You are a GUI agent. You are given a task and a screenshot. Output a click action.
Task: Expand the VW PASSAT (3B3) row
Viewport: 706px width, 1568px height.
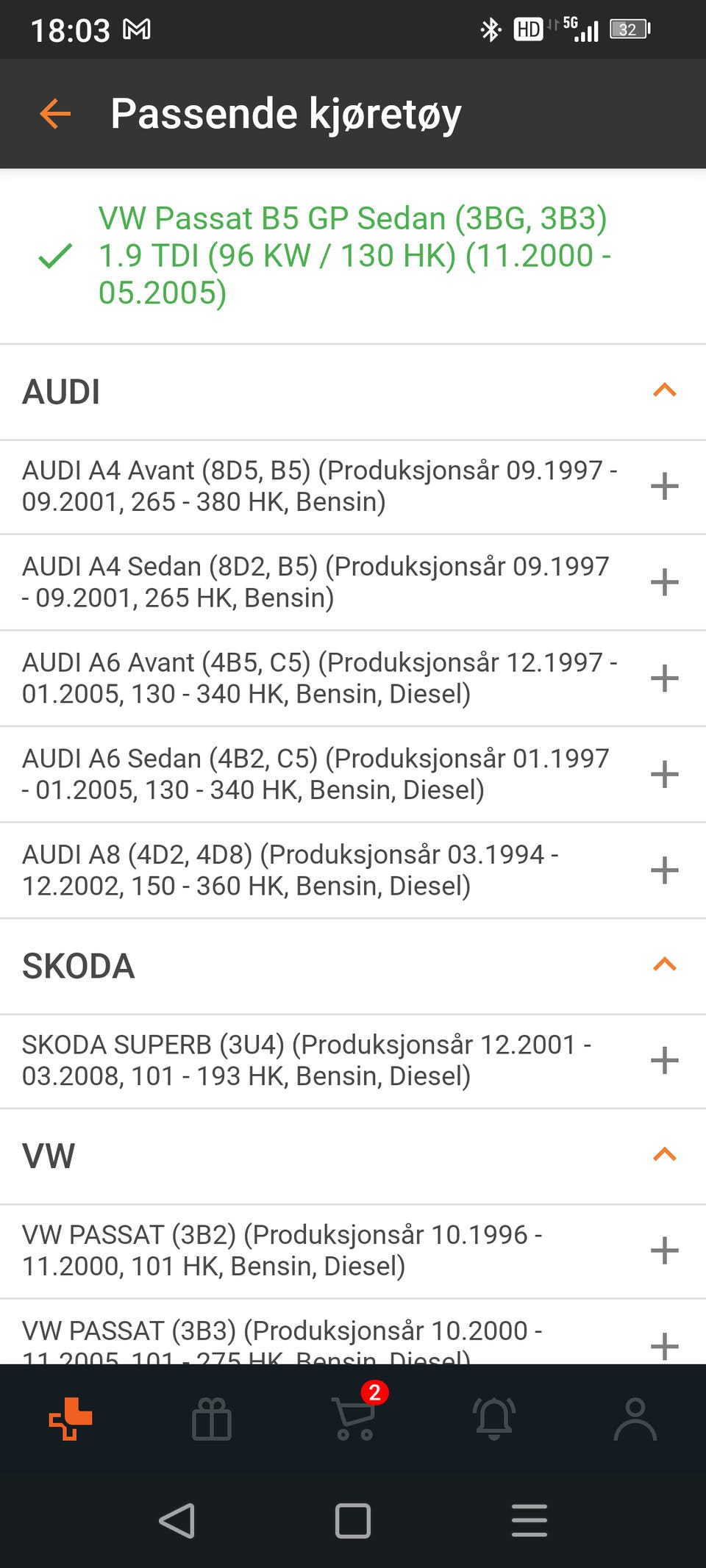click(x=664, y=1346)
